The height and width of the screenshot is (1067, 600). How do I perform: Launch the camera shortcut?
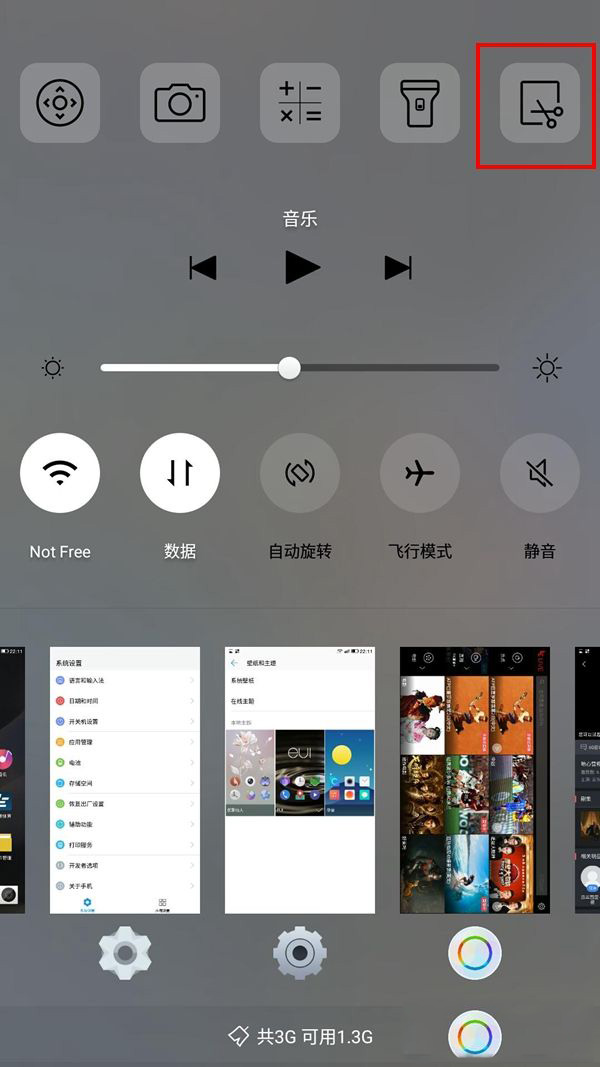(x=180, y=103)
